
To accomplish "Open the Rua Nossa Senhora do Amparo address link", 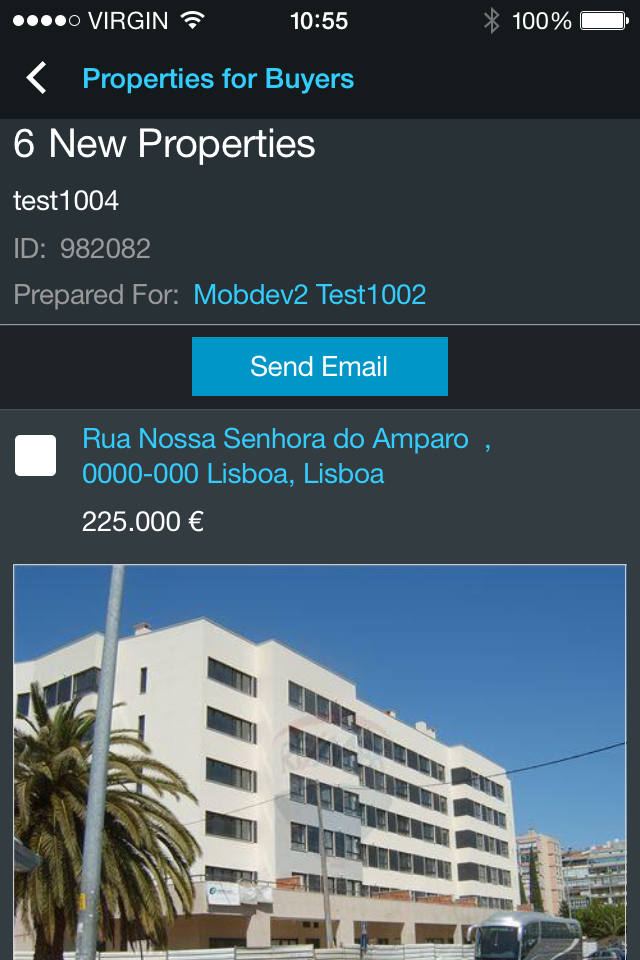I will pyautogui.click(x=285, y=455).
